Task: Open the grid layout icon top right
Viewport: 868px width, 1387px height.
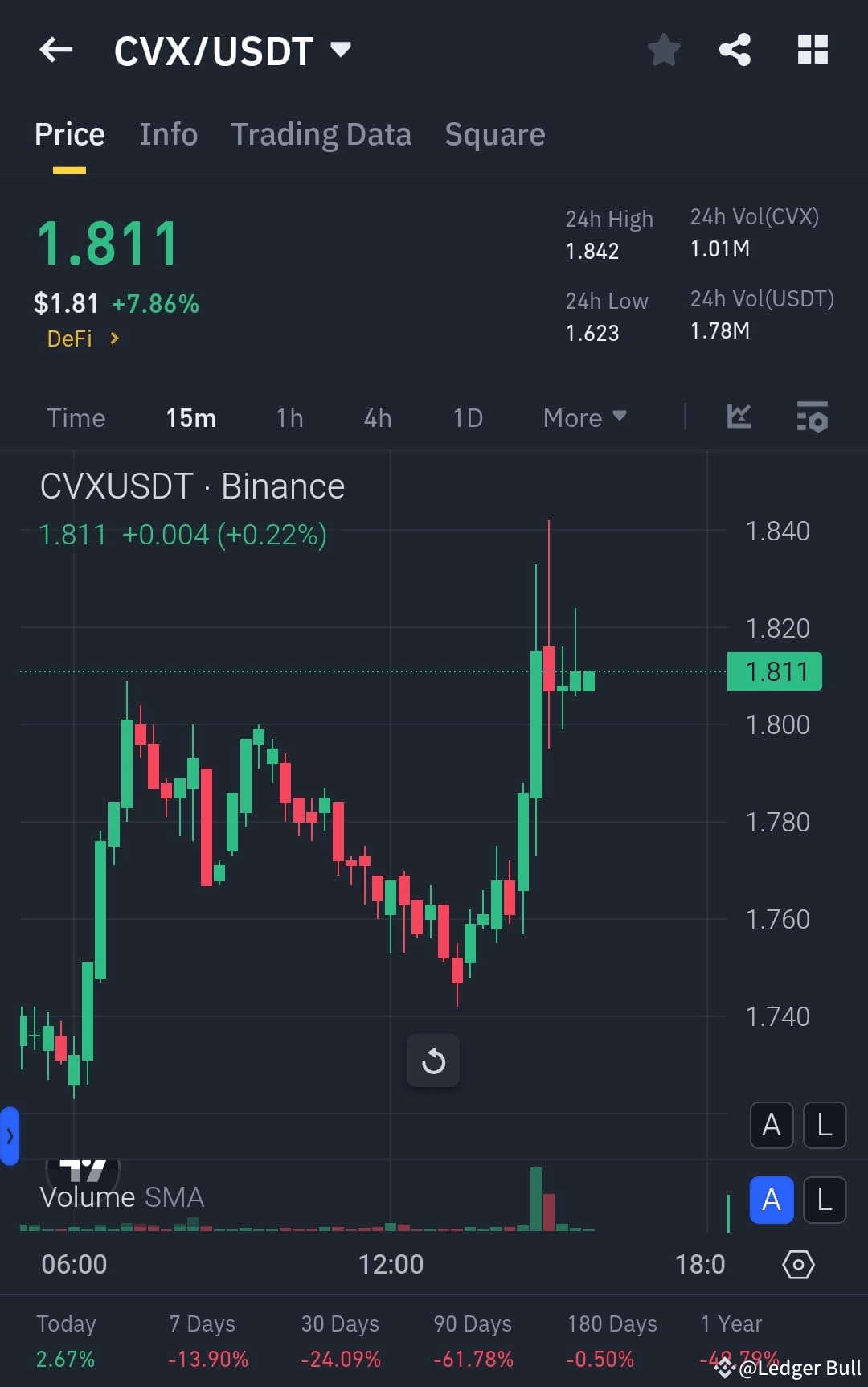Action: point(811,49)
